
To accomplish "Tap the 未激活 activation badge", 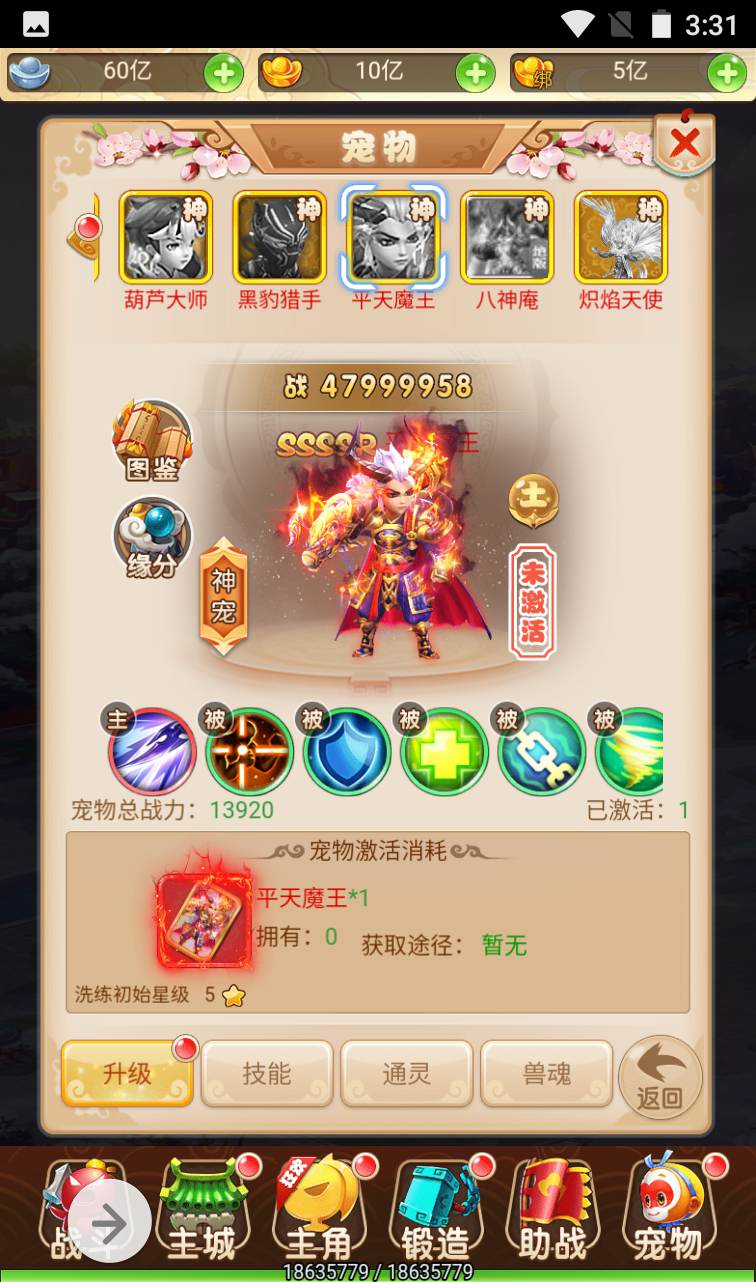I will tap(532, 600).
